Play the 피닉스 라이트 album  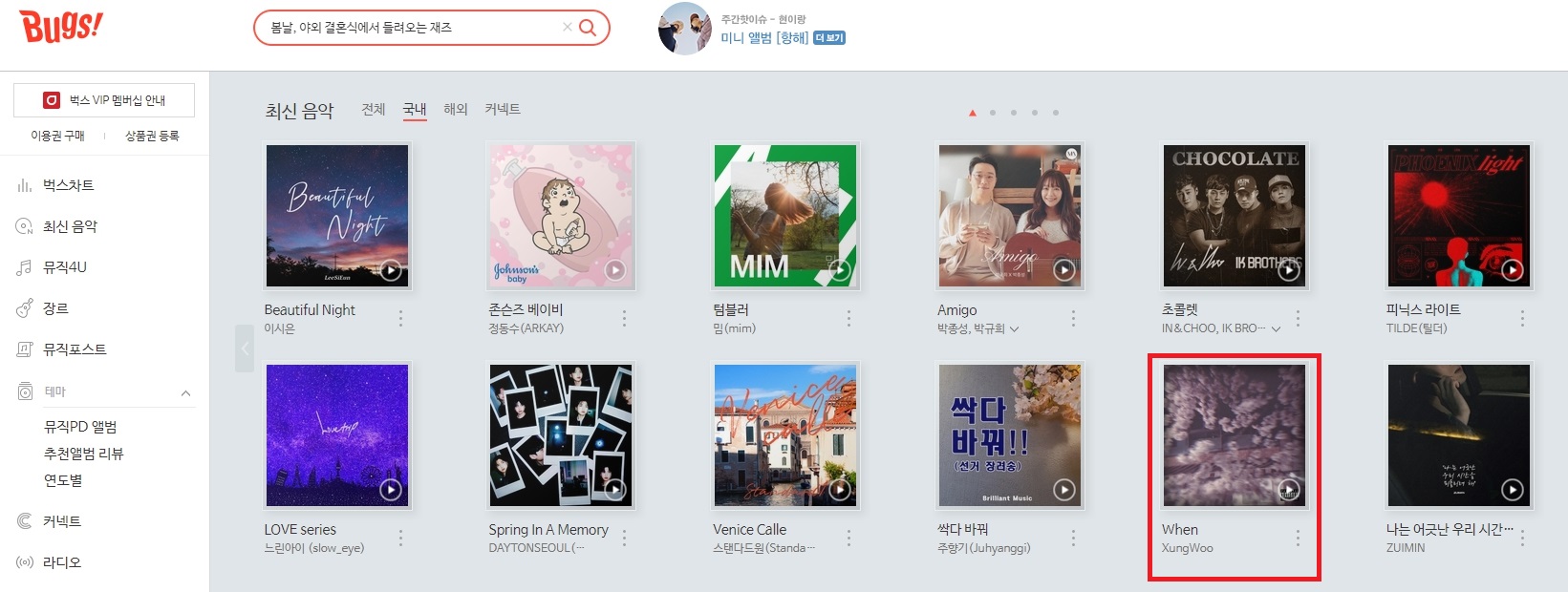pos(1512,270)
